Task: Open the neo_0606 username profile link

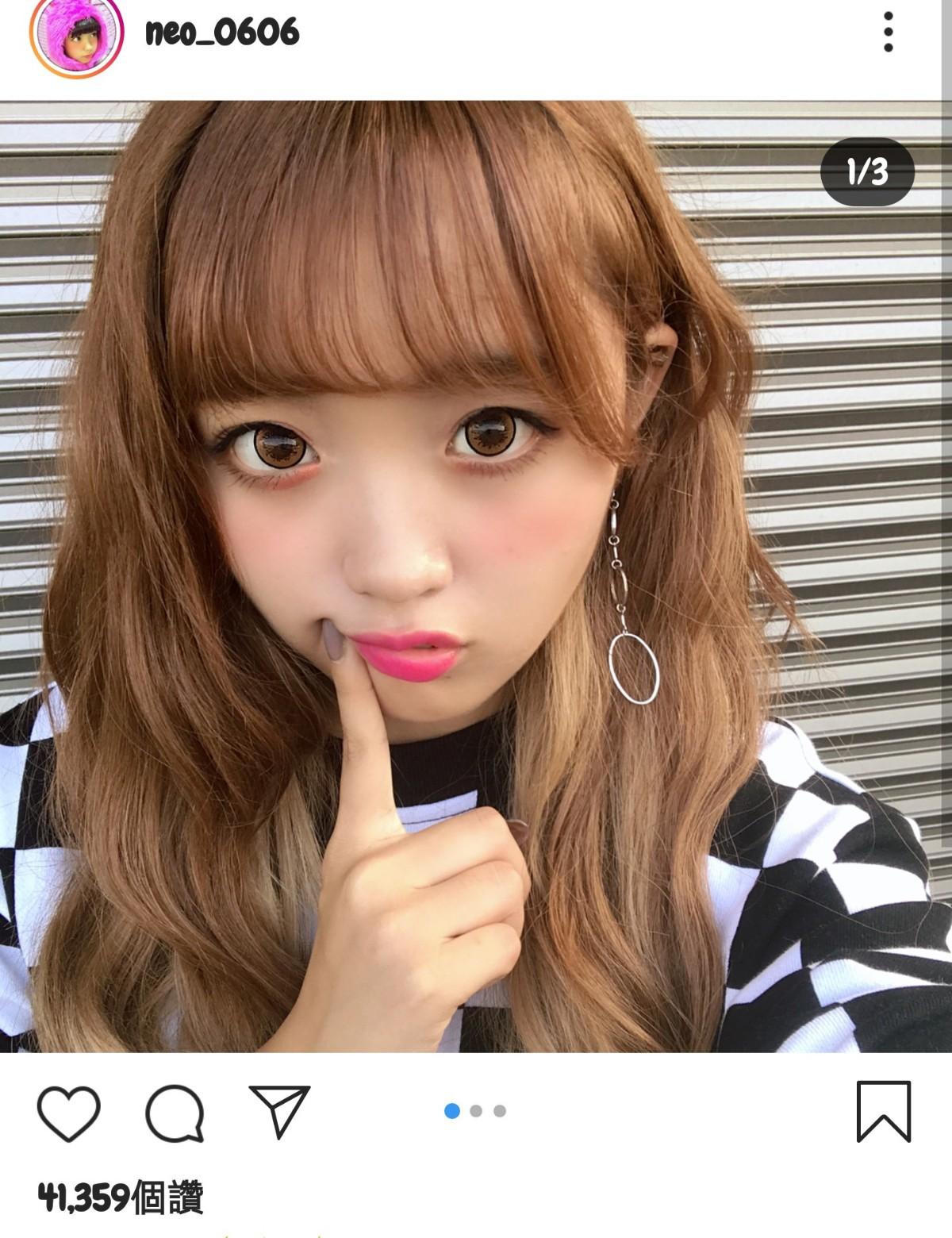Action: (222, 33)
